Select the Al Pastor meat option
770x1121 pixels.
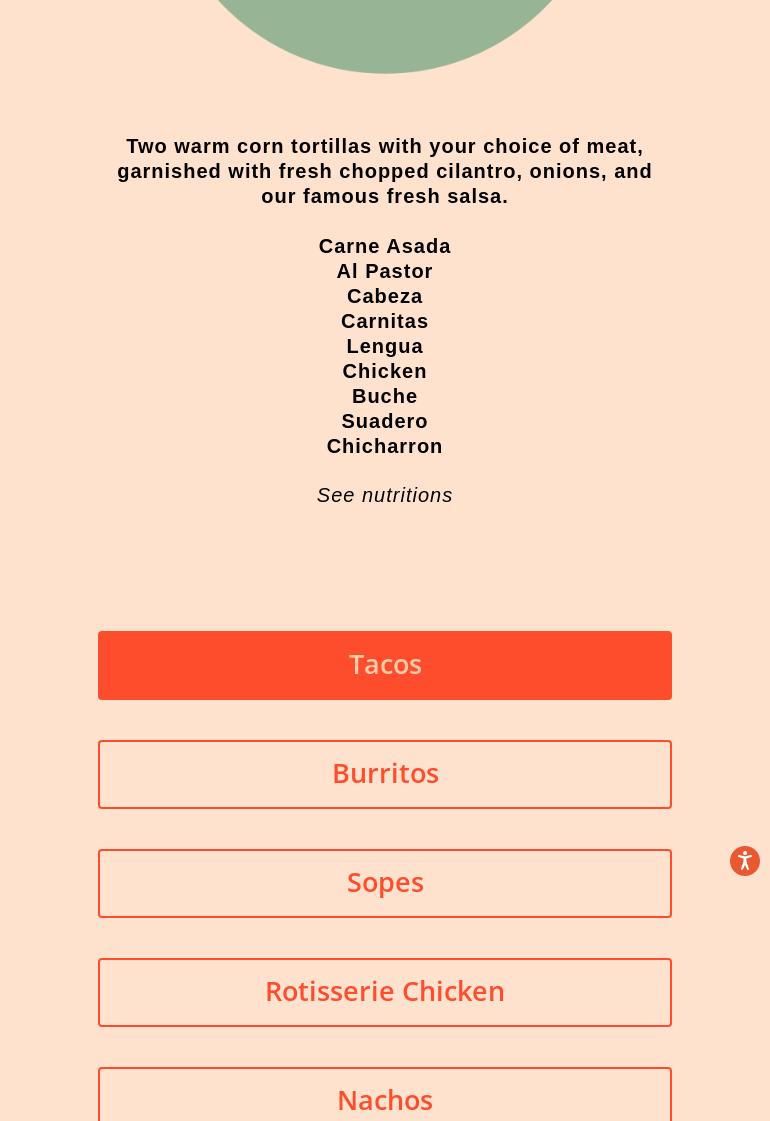(x=385, y=271)
